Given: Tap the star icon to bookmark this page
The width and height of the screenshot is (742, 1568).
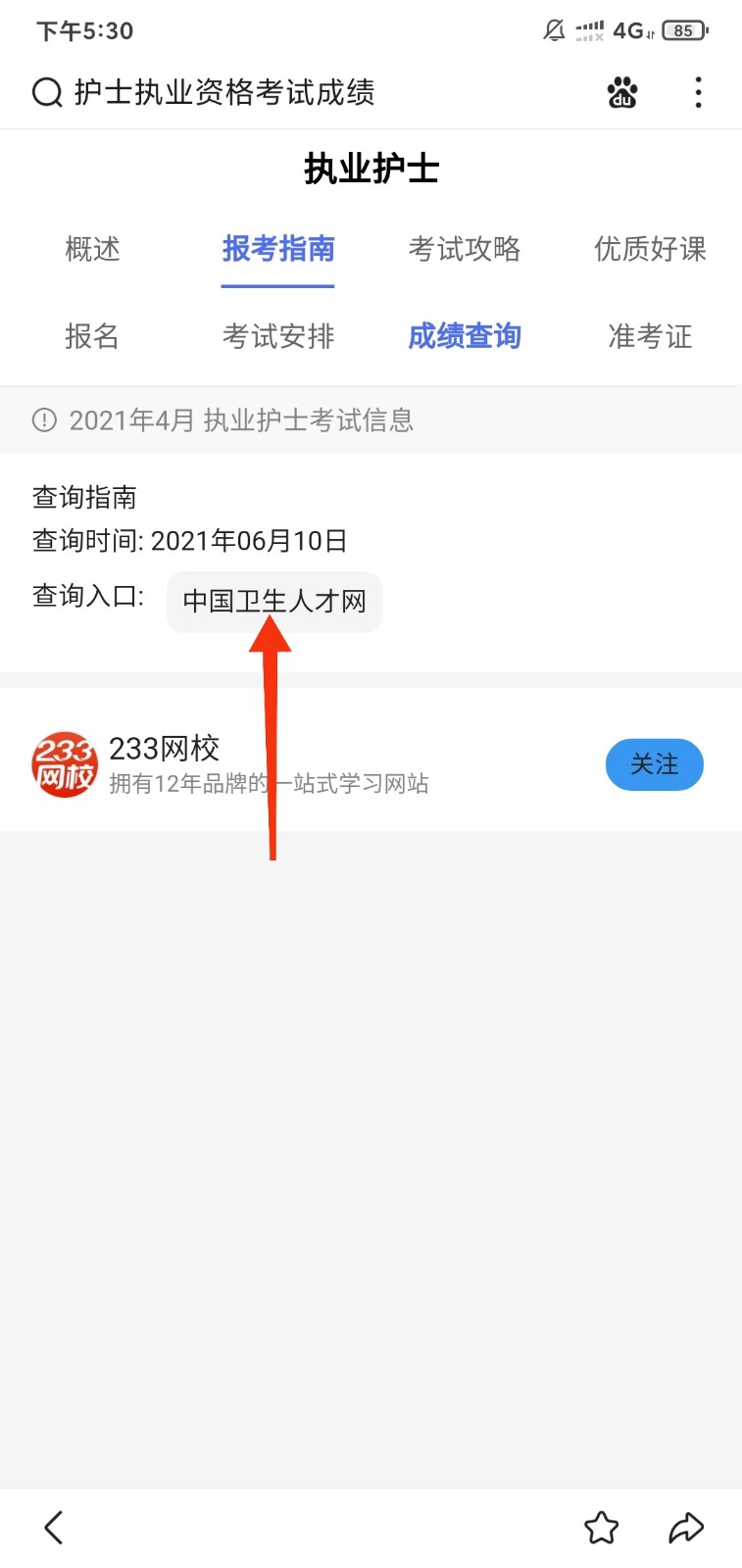Looking at the screenshot, I should point(601,1526).
